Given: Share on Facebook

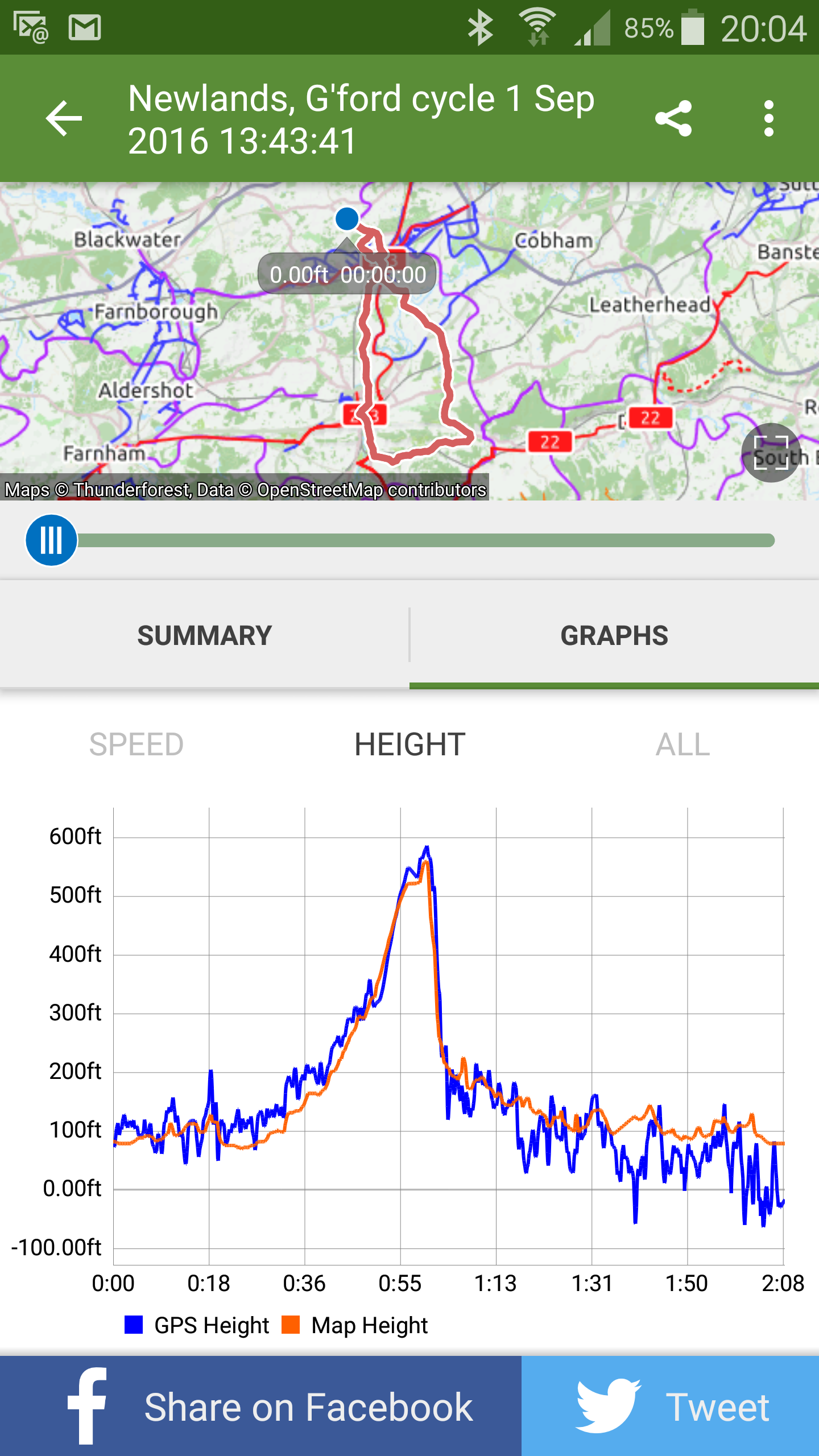Looking at the screenshot, I should tap(260, 1406).
